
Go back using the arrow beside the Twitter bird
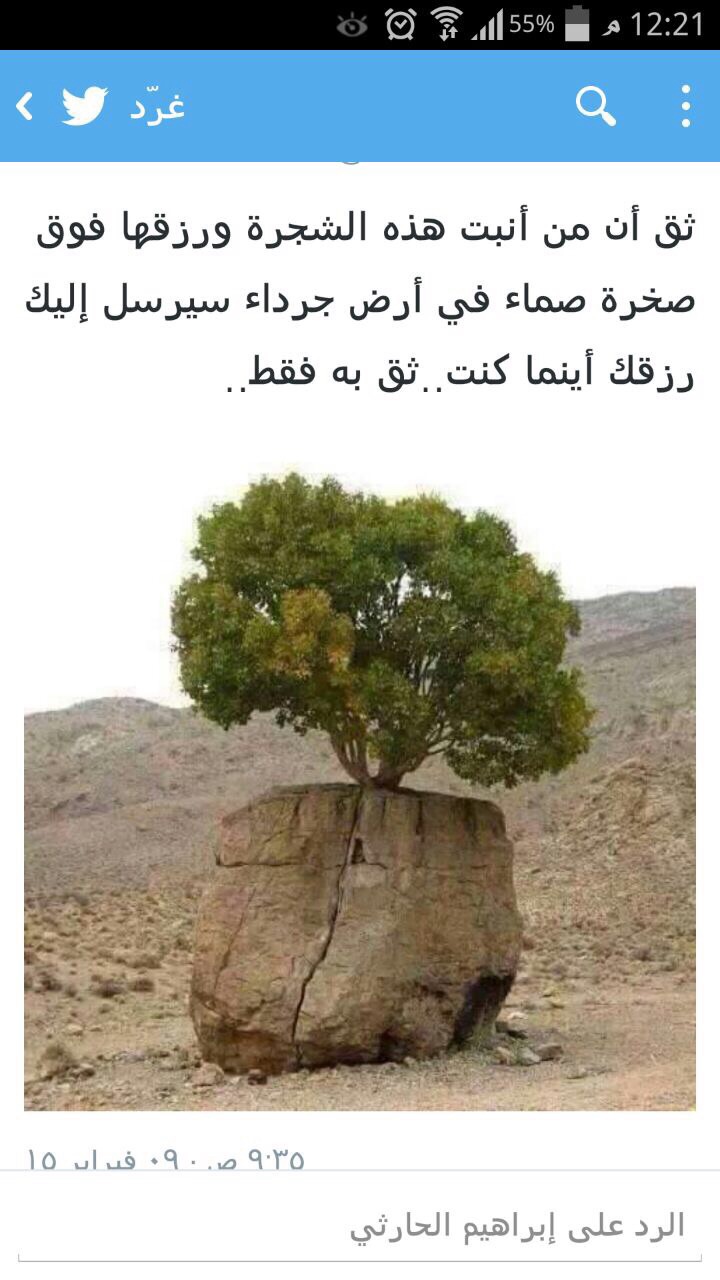click(25, 106)
